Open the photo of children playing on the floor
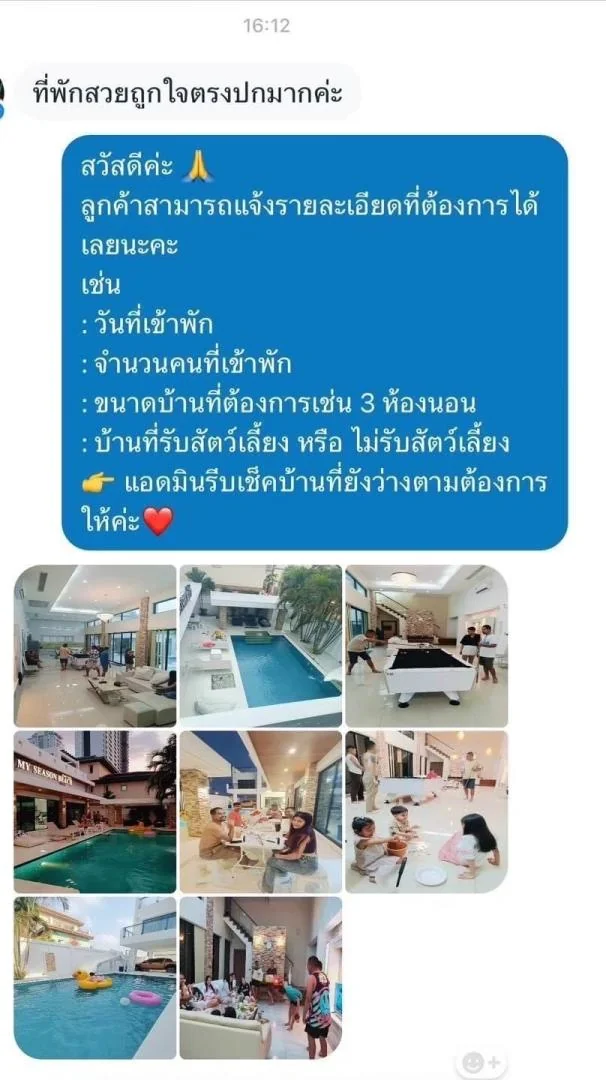 426,812
